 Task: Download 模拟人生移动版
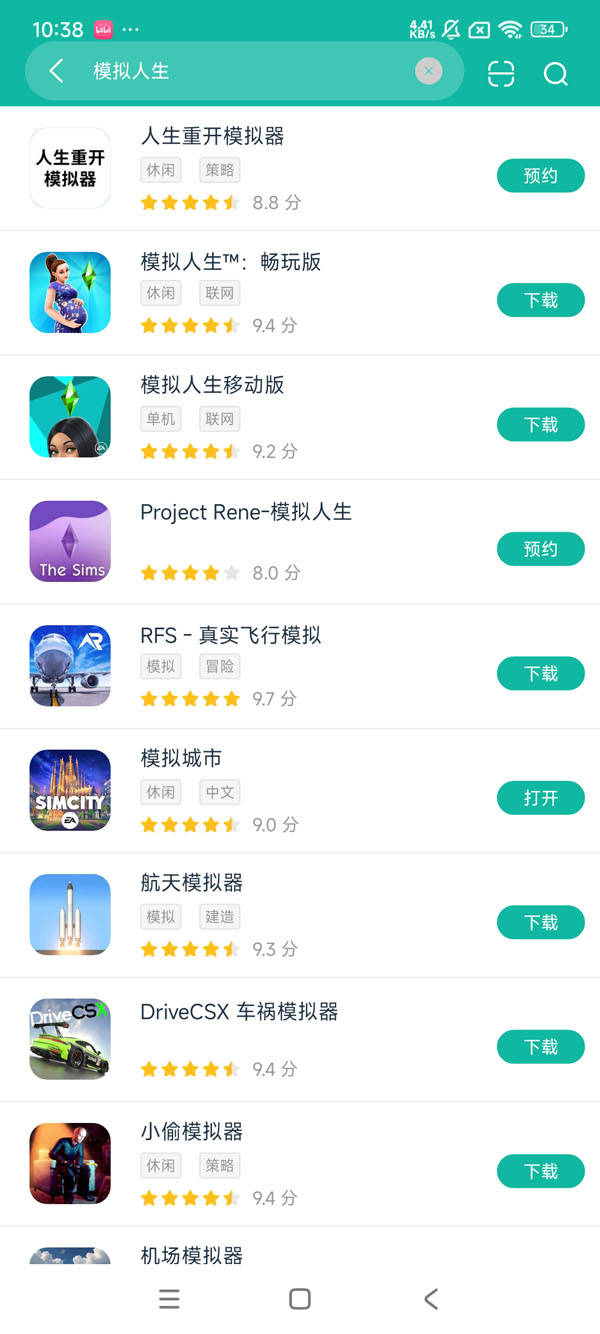540,425
